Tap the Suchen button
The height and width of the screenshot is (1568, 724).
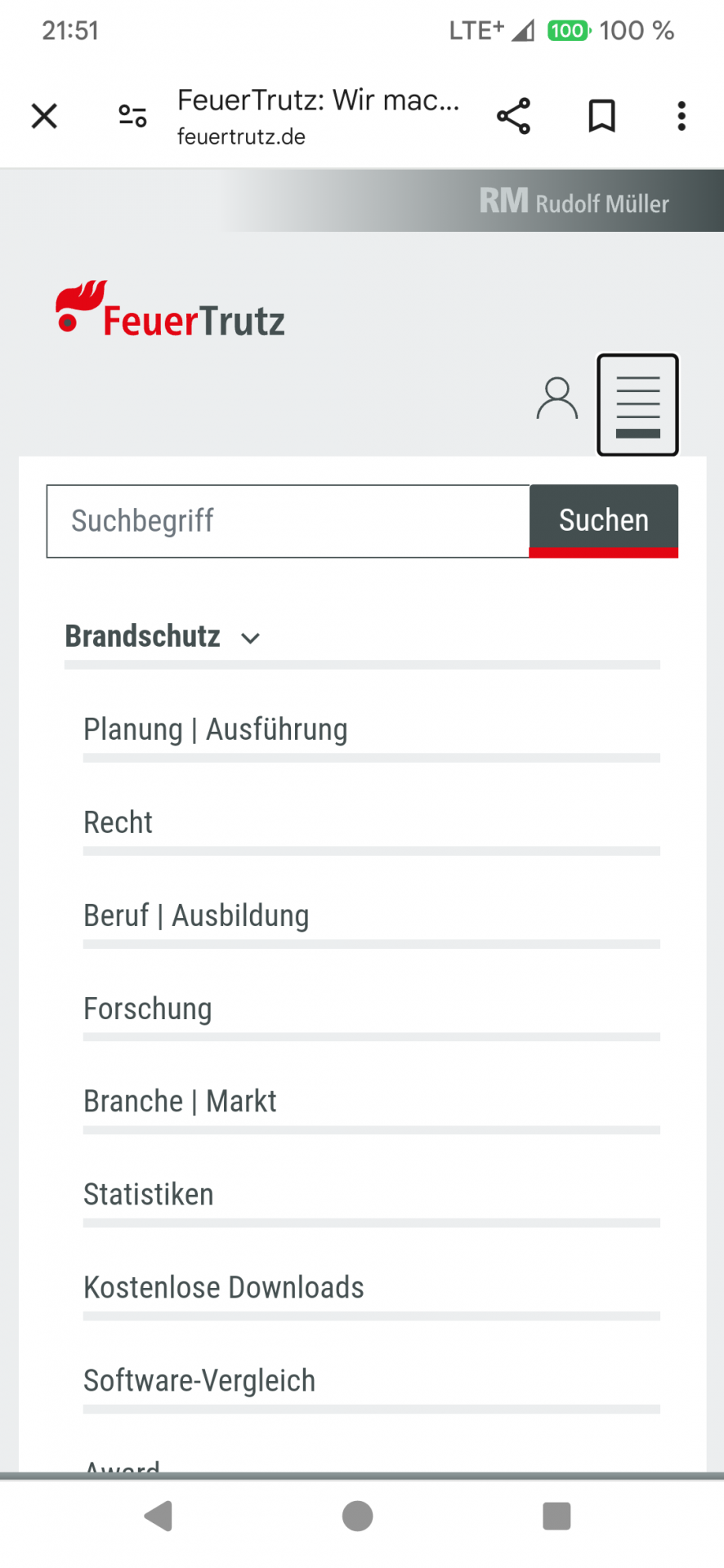[x=604, y=521]
